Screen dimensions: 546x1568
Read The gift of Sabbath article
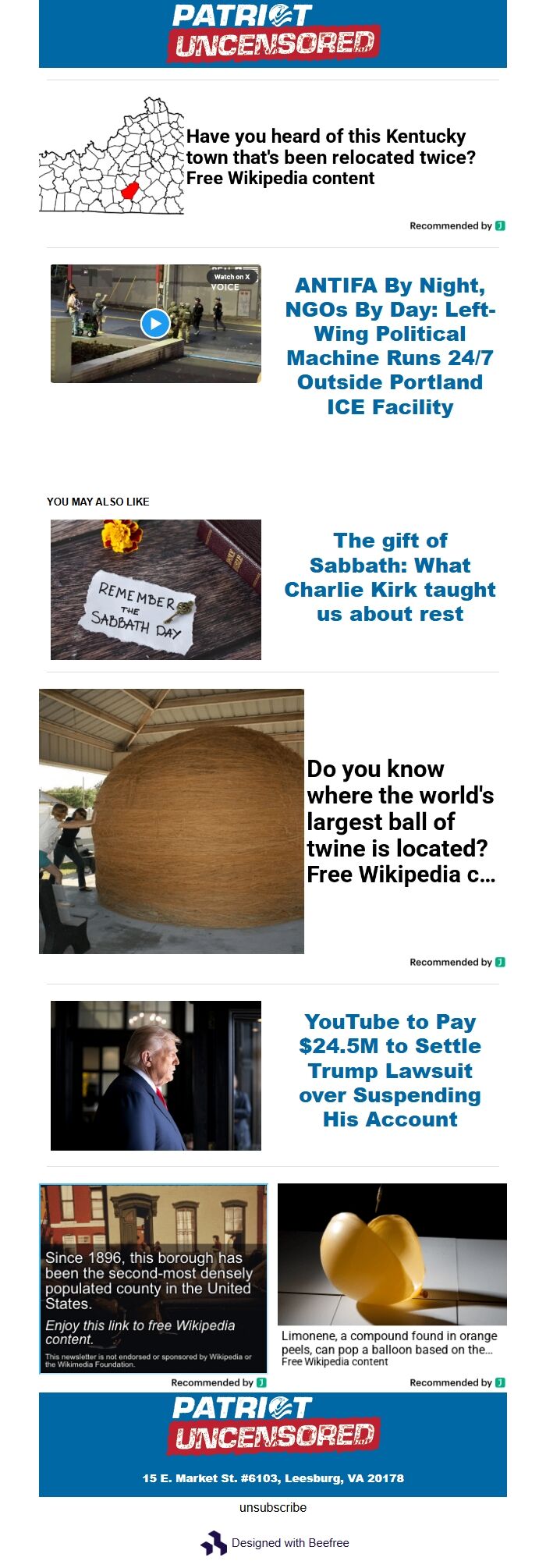(390, 577)
